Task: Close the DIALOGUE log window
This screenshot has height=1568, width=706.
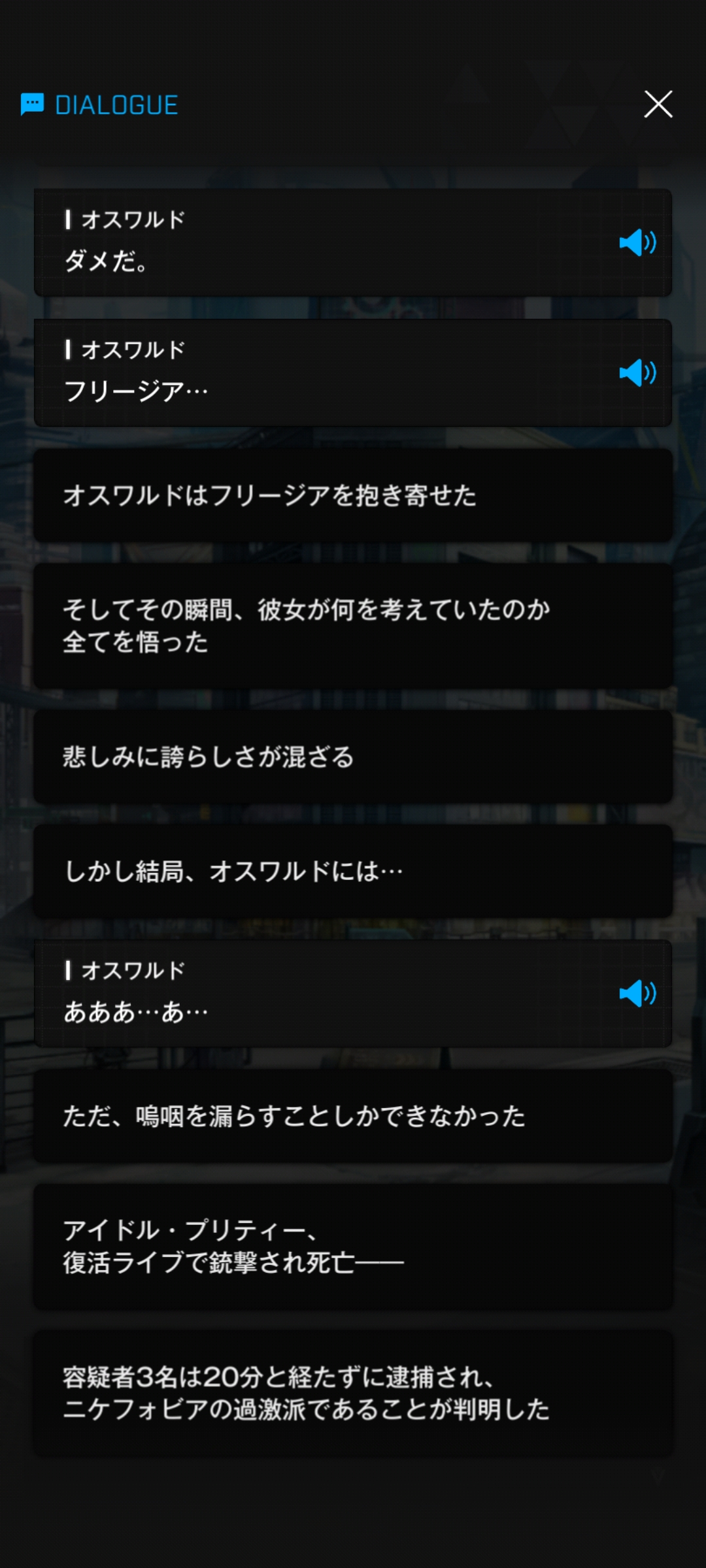Action: coord(658,105)
